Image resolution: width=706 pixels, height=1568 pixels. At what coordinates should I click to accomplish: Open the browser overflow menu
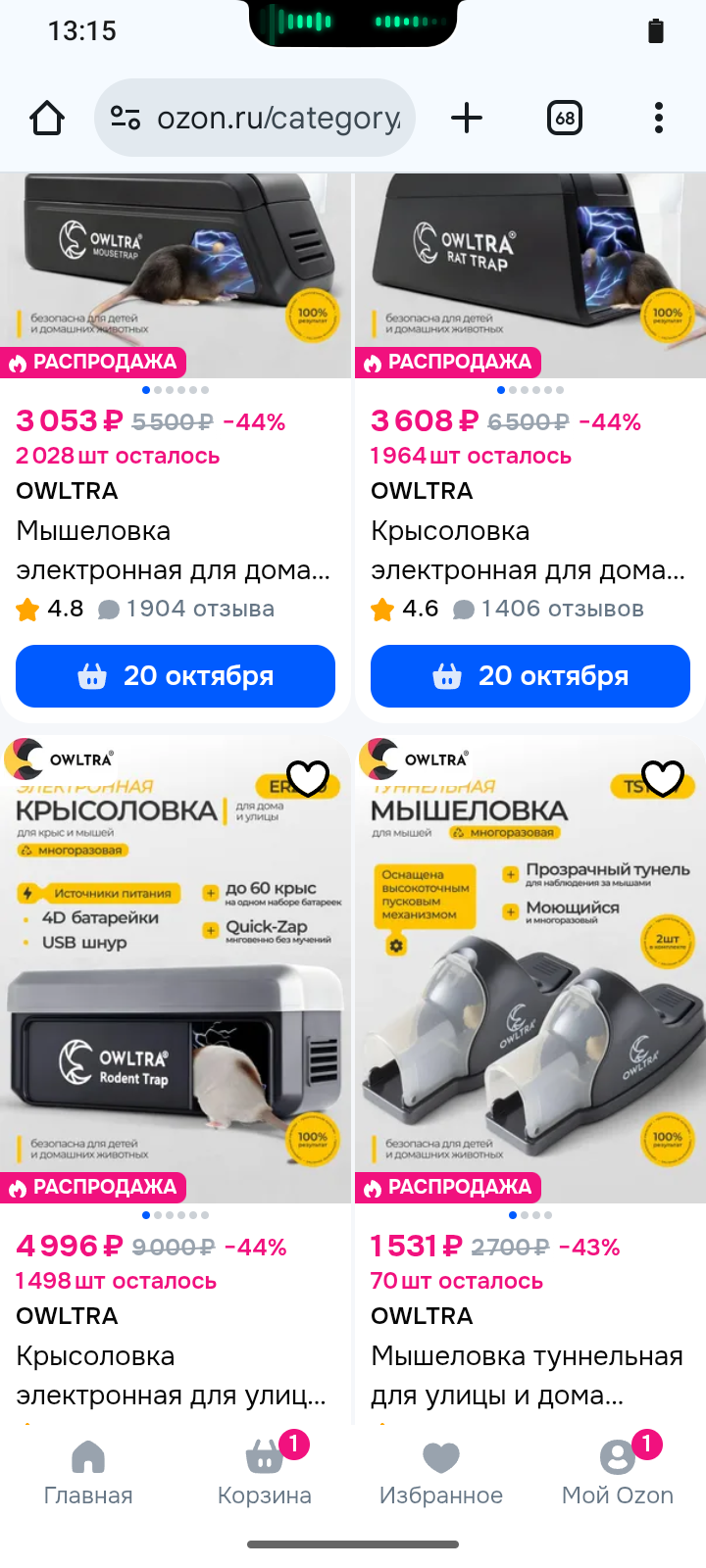click(659, 119)
